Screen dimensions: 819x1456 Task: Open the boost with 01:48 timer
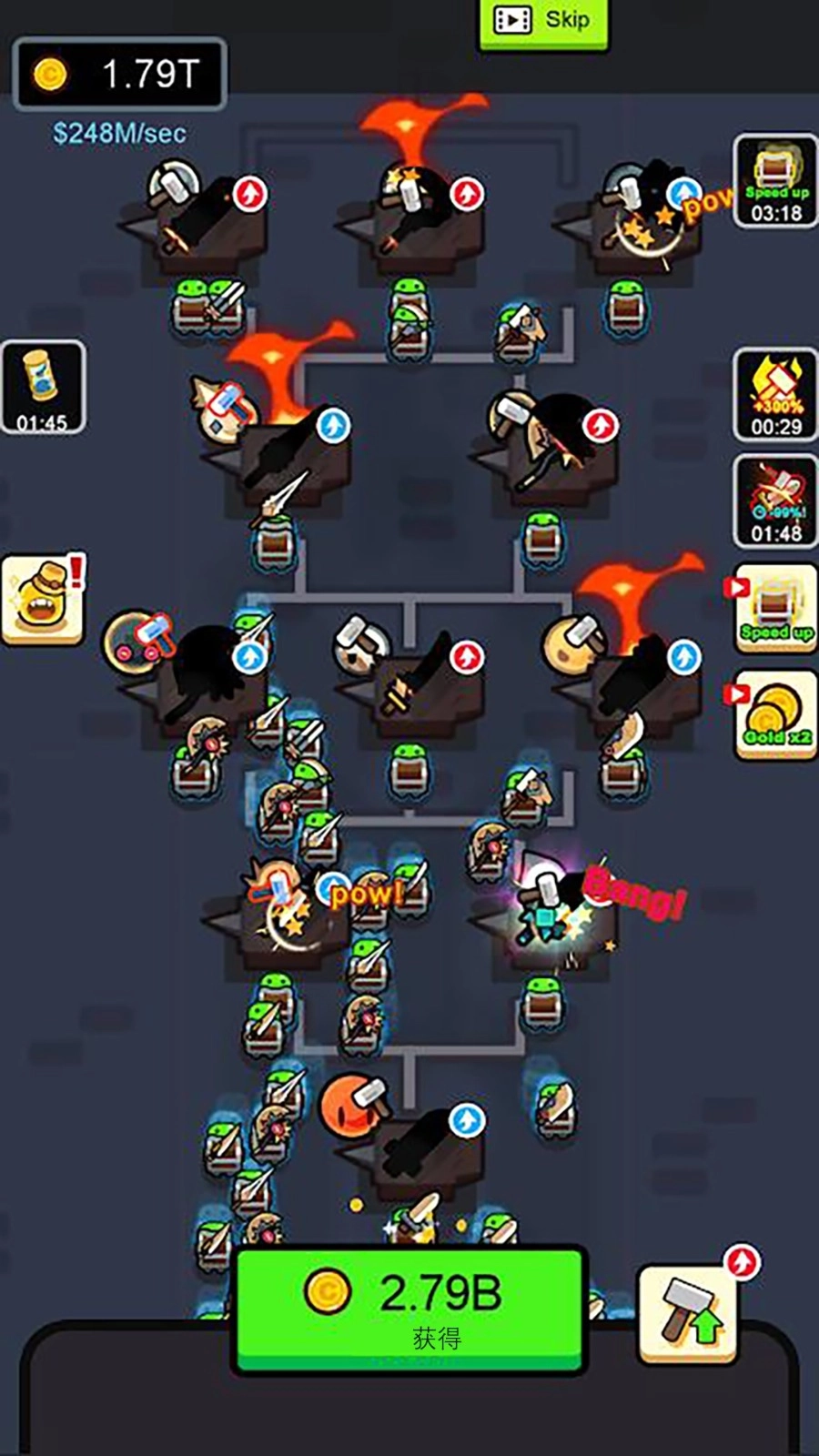click(x=775, y=502)
